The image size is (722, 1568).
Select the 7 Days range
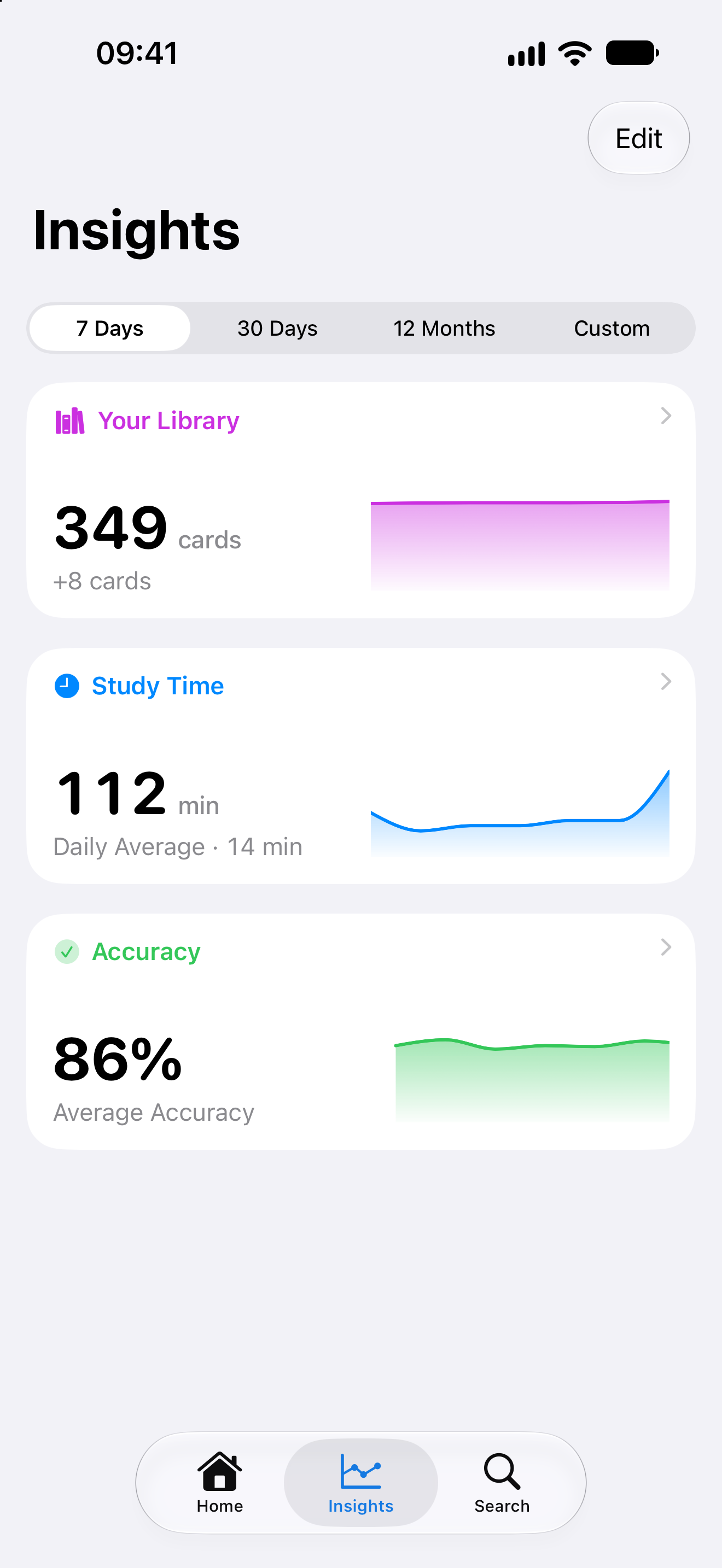click(110, 328)
